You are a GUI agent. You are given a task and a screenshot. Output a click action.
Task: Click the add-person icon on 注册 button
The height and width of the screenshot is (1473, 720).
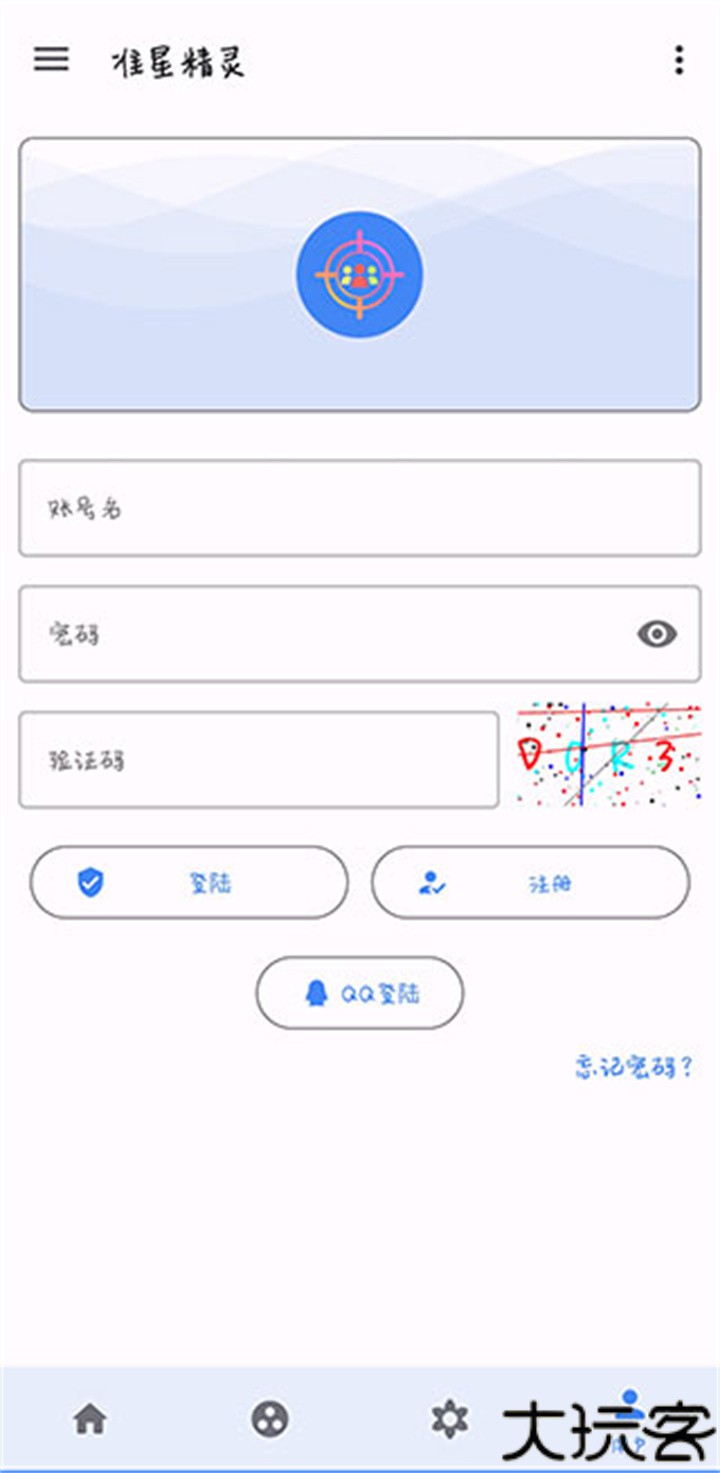click(430, 882)
